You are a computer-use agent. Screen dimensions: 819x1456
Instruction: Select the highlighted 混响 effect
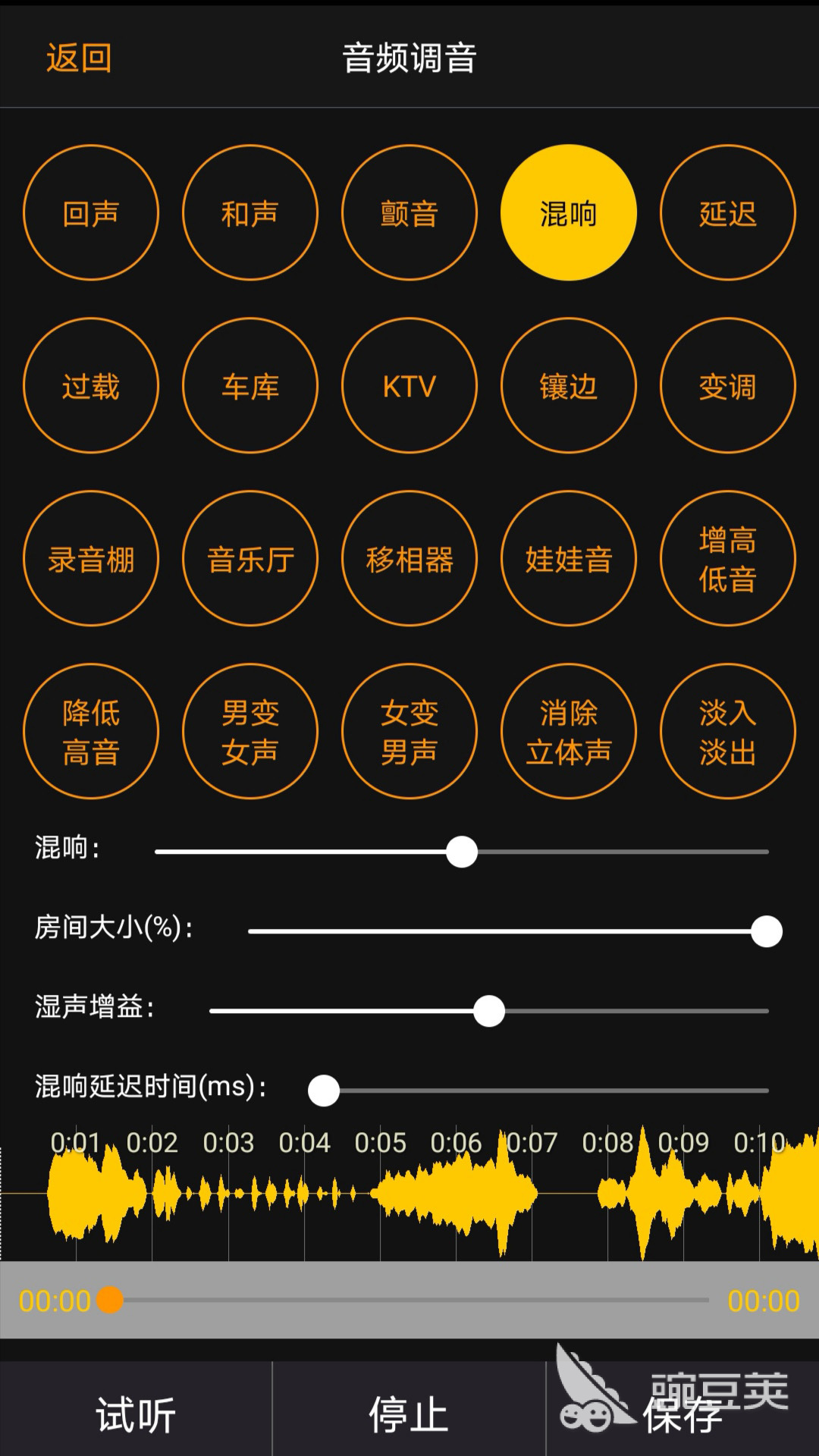(569, 212)
